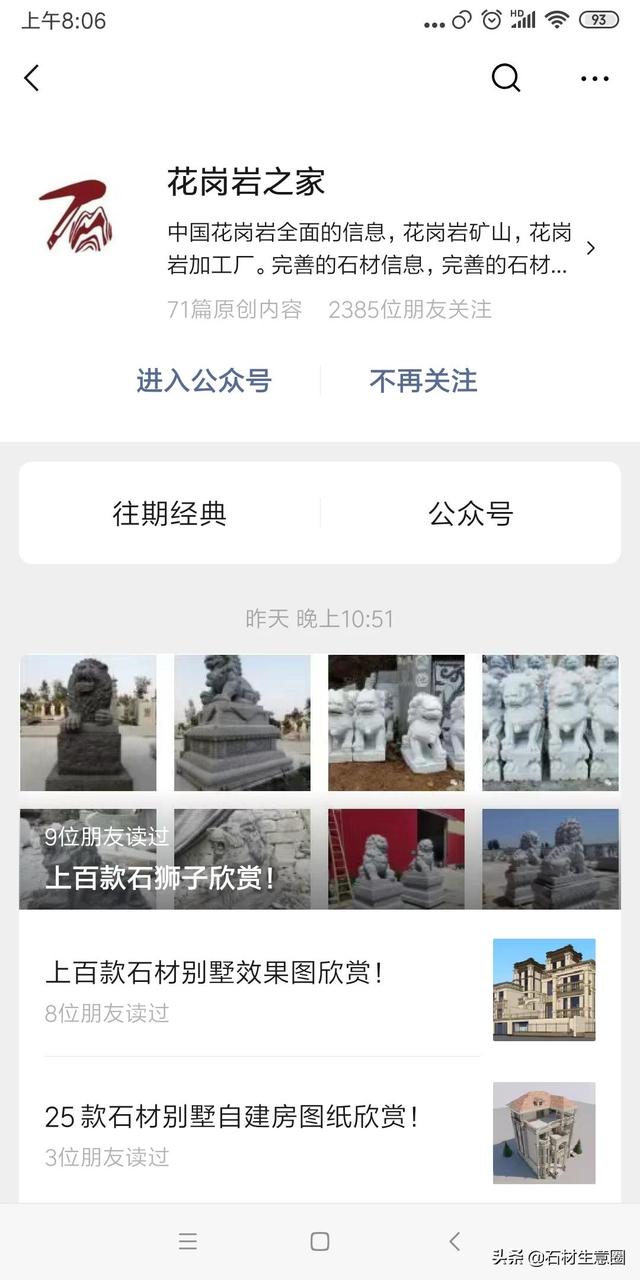Go back using the top-left arrow
Image resolution: width=640 pixels, height=1280 pixels.
point(32,78)
